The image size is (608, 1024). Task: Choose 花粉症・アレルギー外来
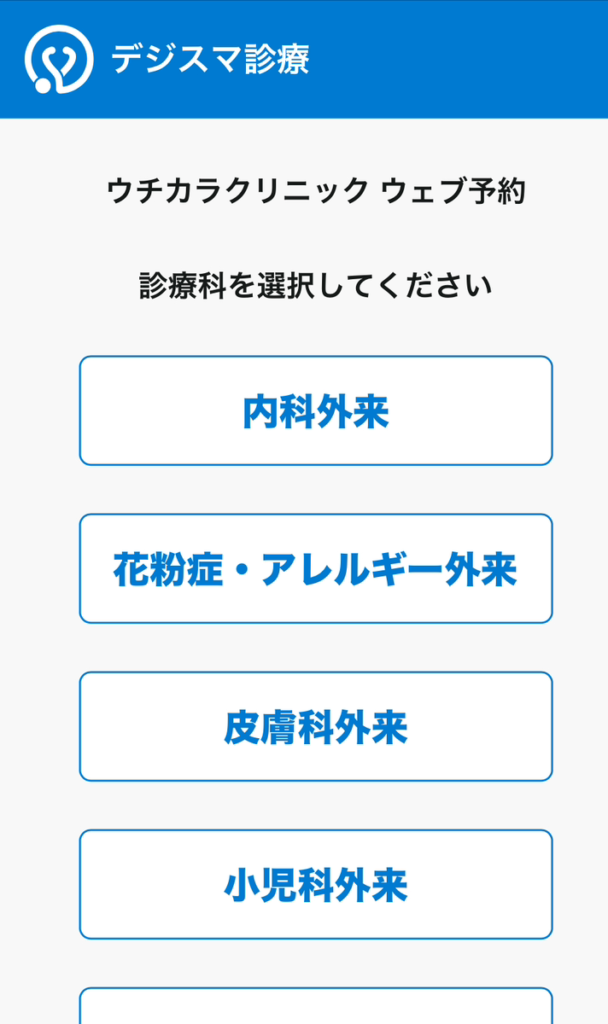(315, 569)
